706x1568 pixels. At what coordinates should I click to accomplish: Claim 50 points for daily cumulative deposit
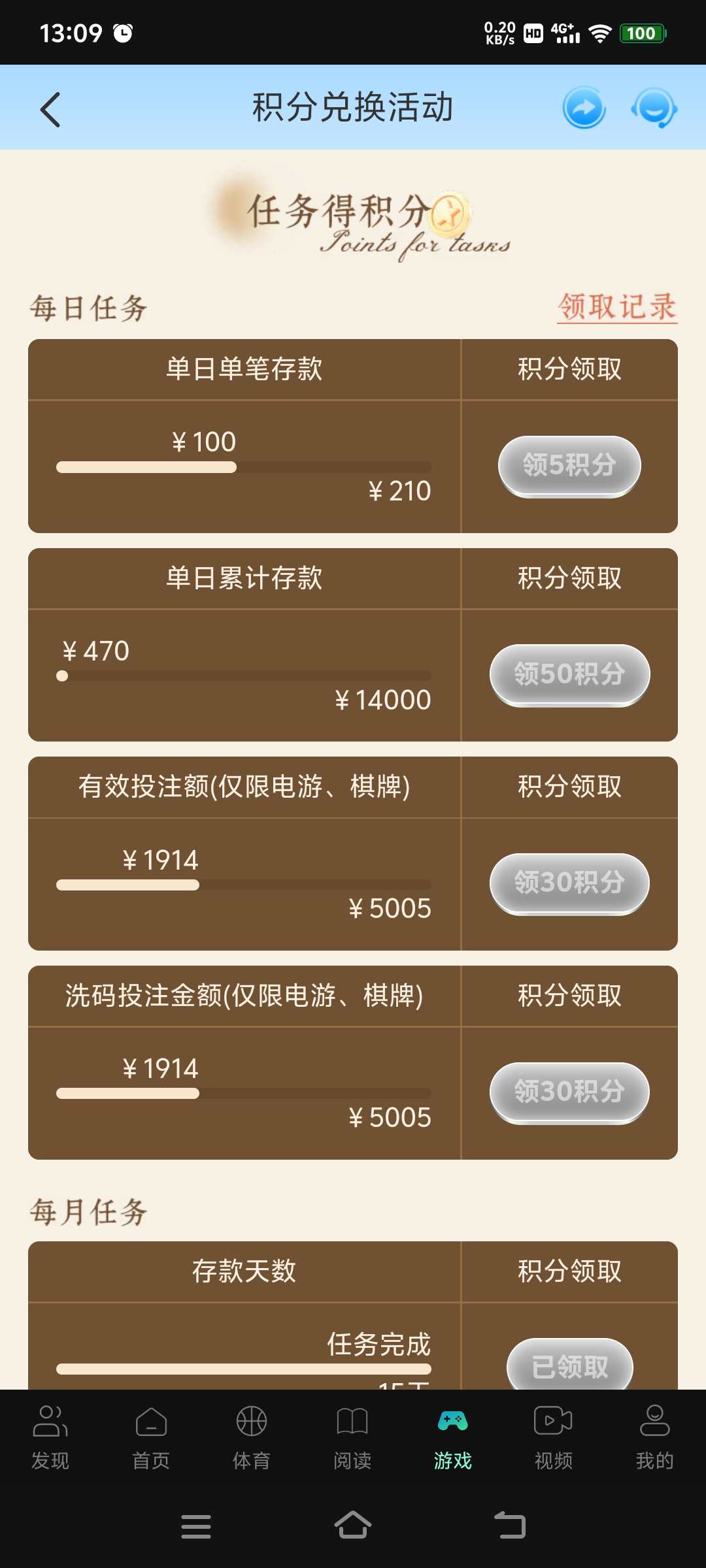pos(569,674)
